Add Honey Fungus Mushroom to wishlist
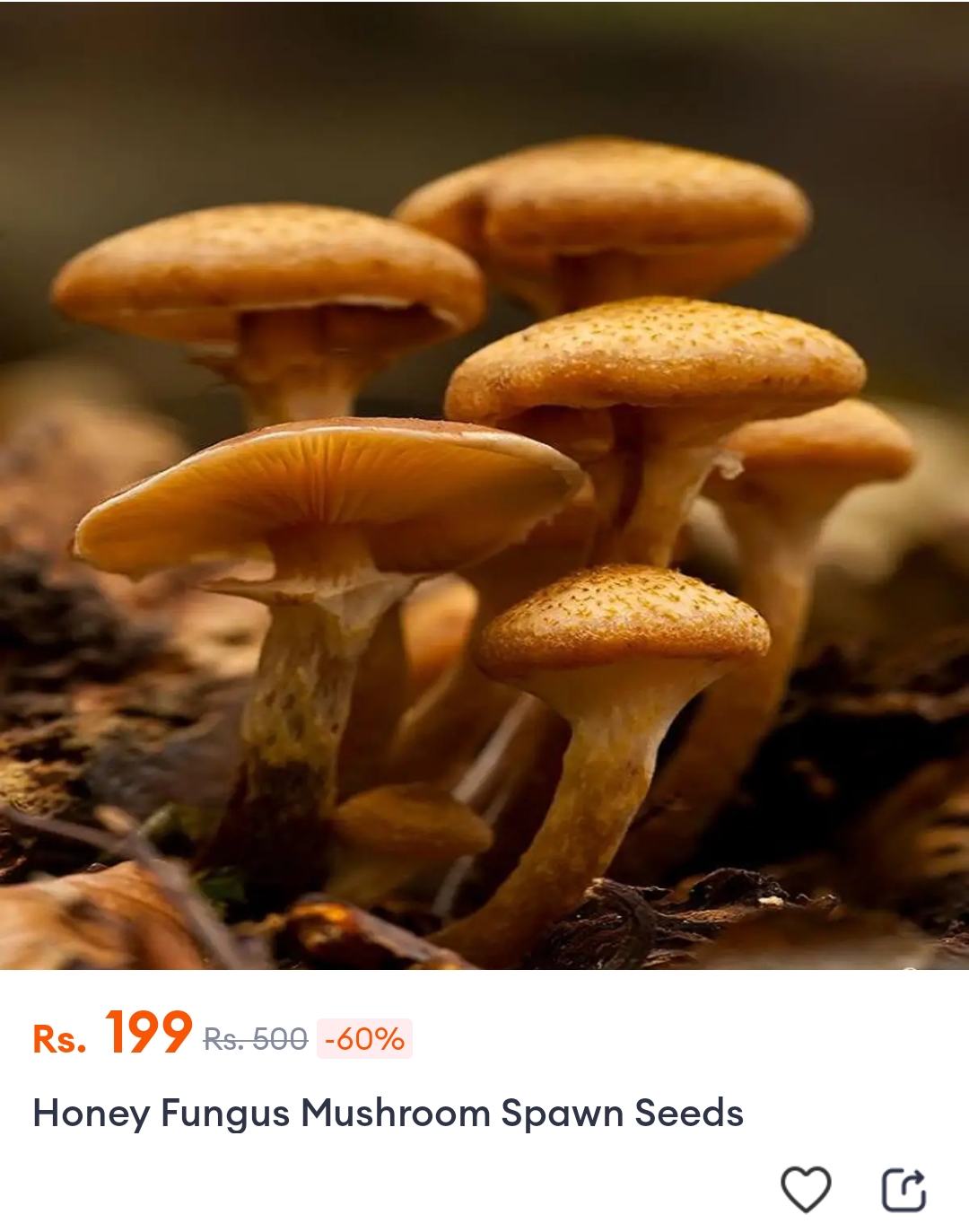The height and width of the screenshot is (1232, 969). click(x=806, y=1190)
